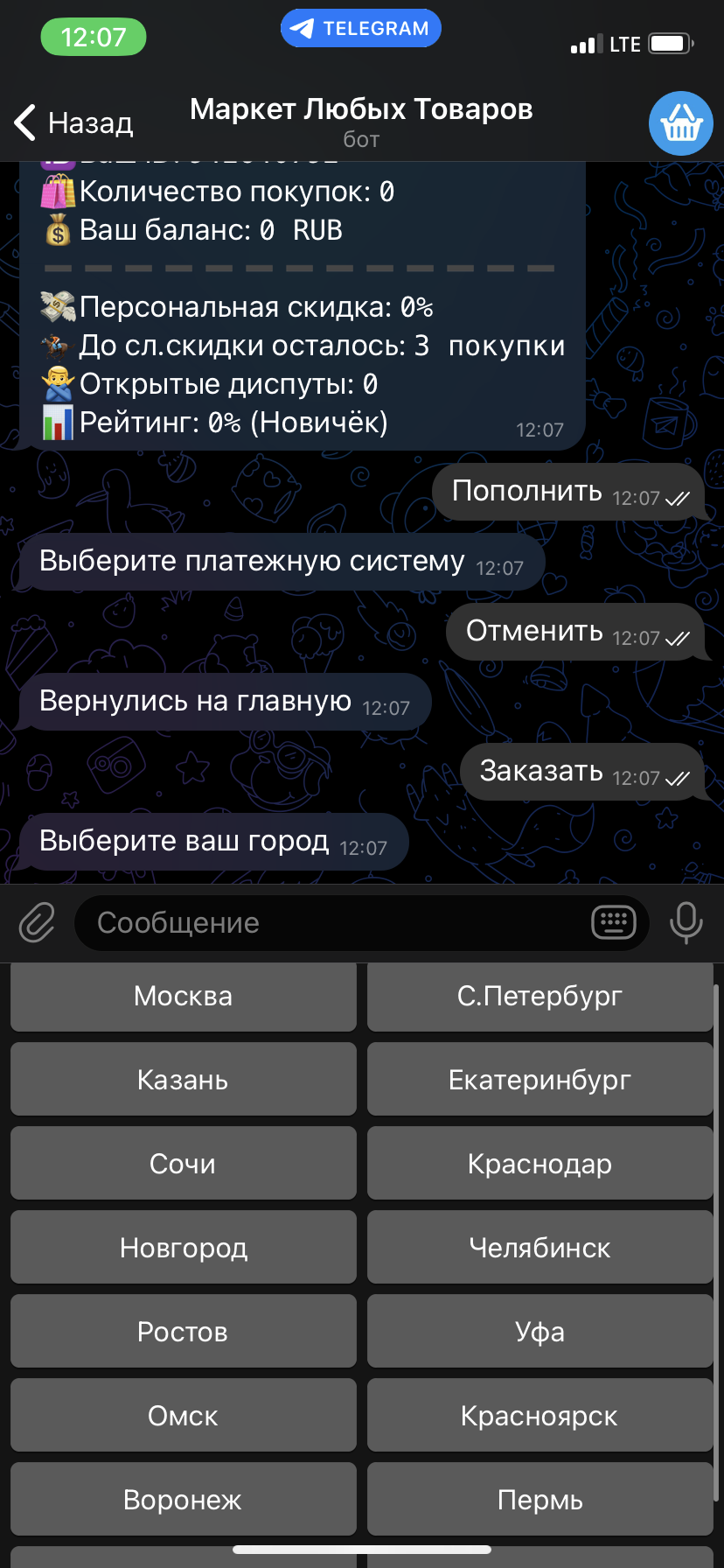
Task: Pick Казань from the city list
Action: coord(183,1080)
